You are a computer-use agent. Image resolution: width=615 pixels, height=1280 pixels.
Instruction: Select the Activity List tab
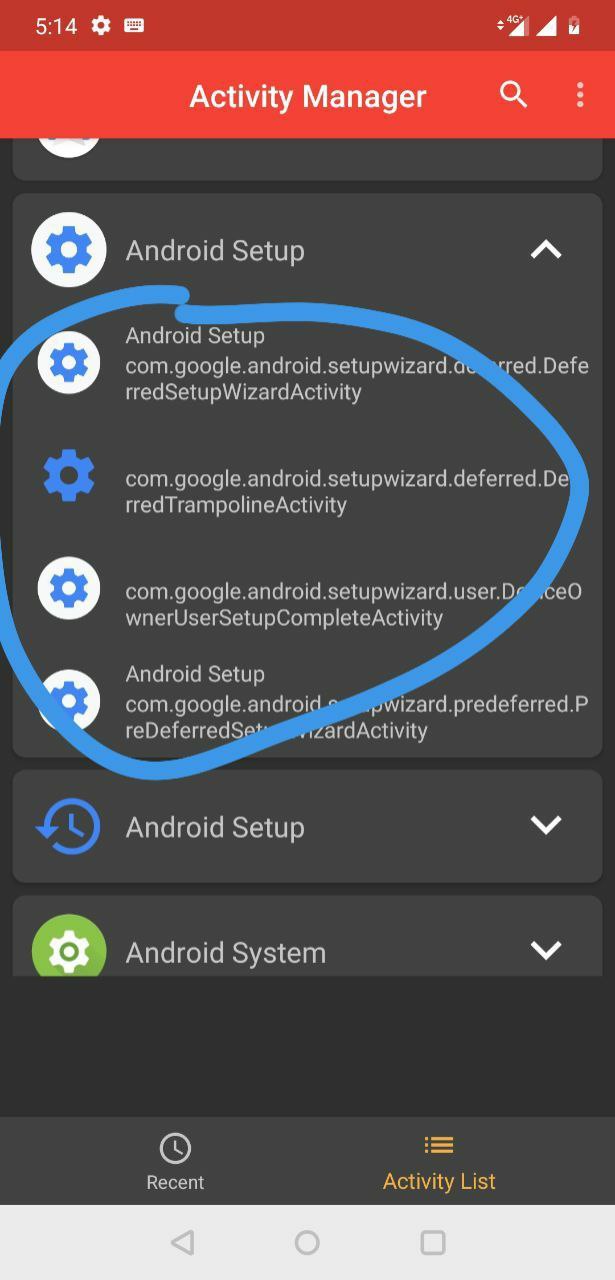pos(439,1162)
